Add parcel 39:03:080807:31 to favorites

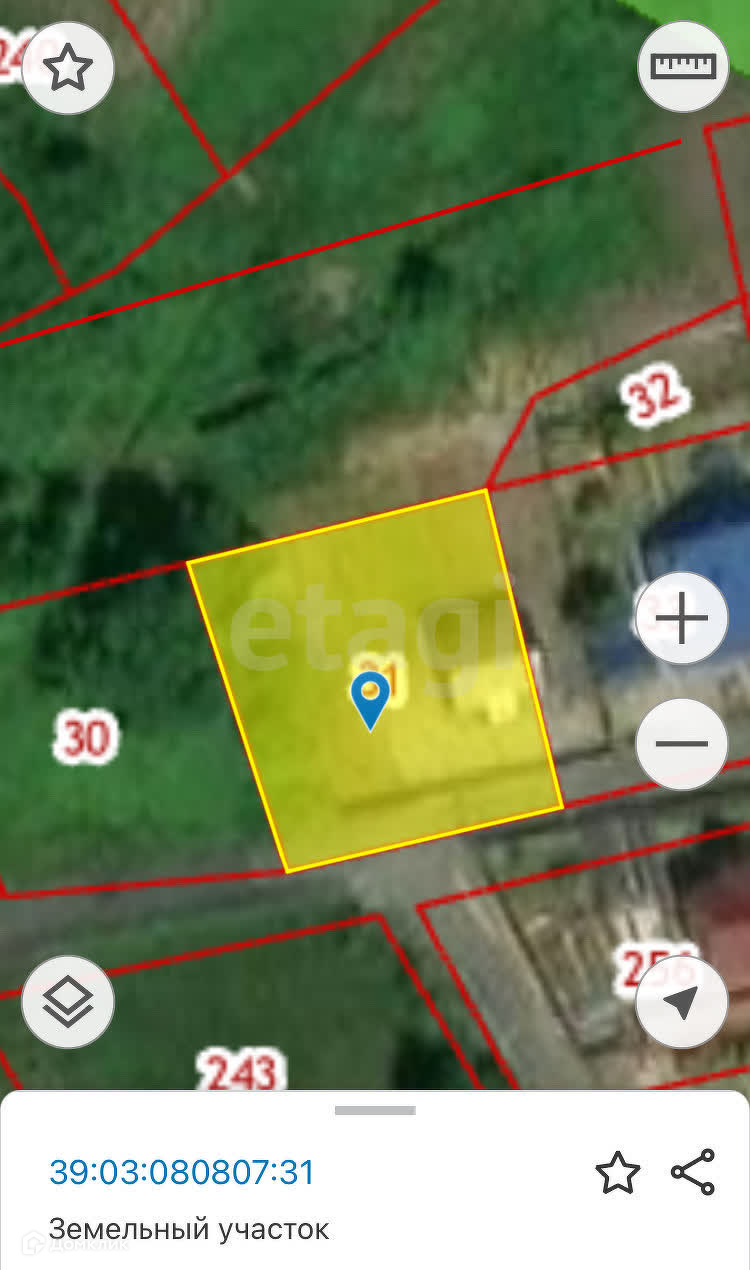[x=617, y=1172]
